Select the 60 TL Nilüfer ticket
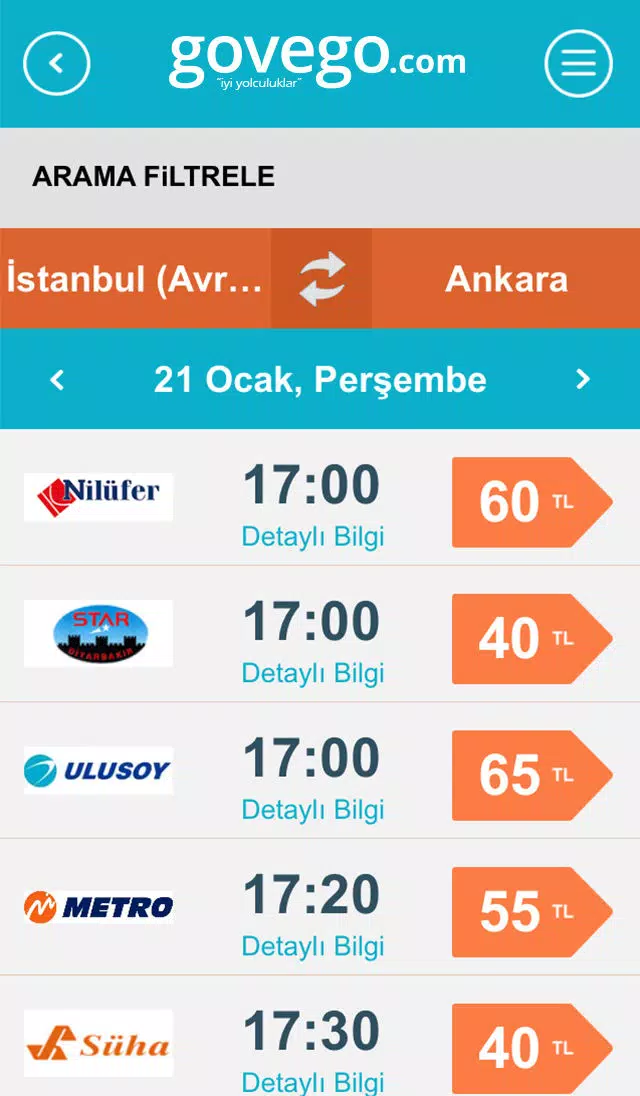The width and height of the screenshot is (640, 1096). [532, 502]
